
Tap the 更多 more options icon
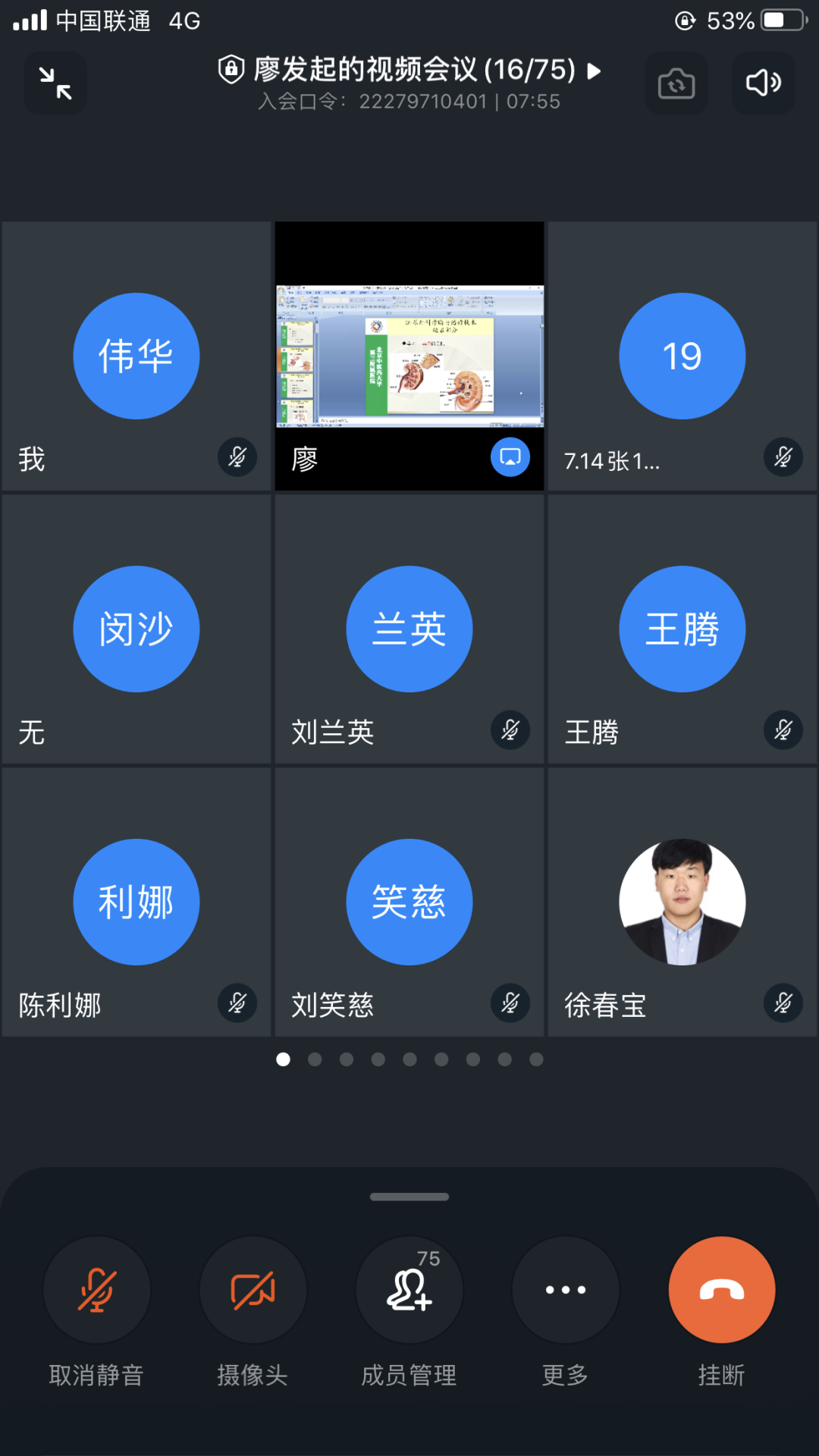point(565,1289)
